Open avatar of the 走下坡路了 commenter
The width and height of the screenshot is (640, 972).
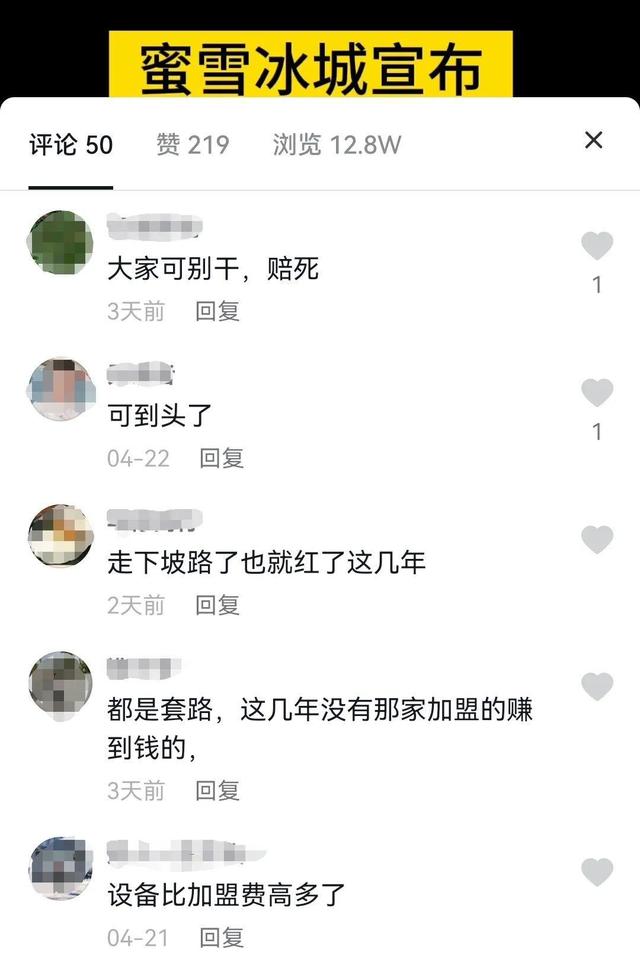pos(61,536)
